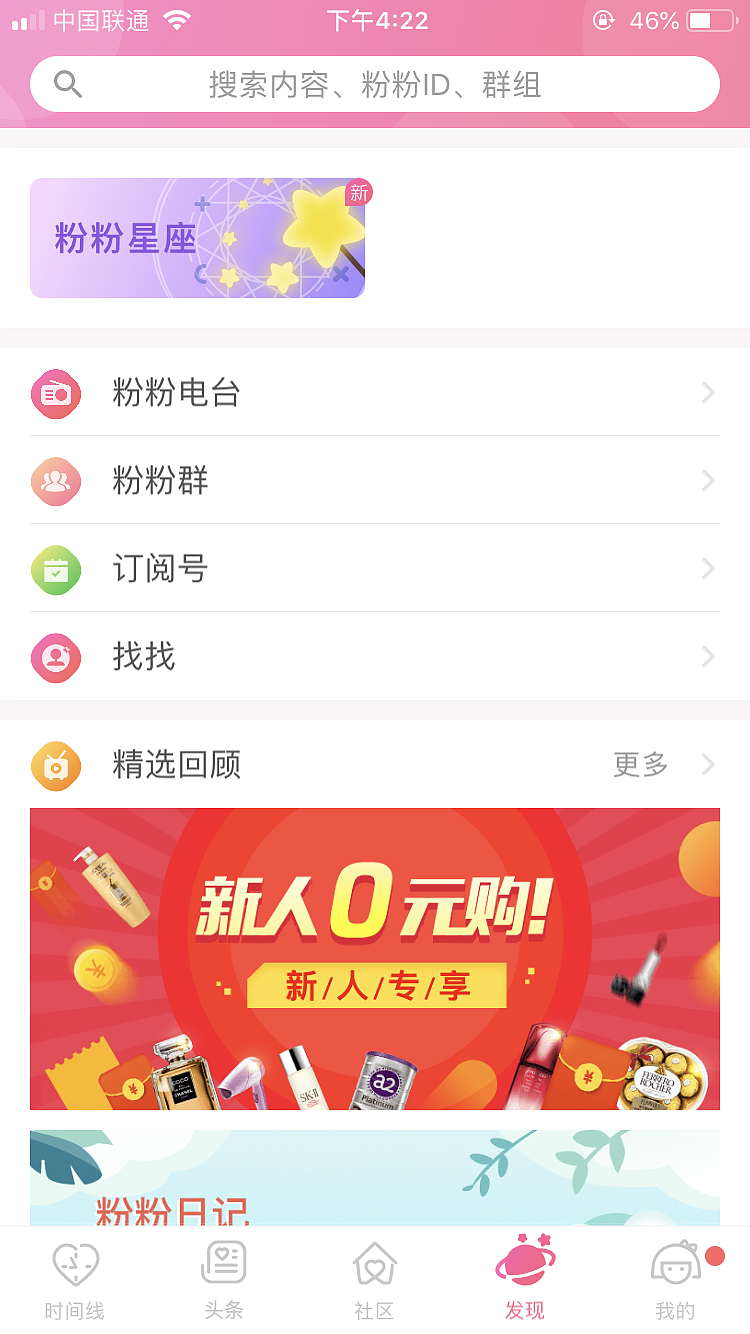The image size is (750, 1334).
Task: Select the 订阅号 subscription icon
Action: pos(56,570)
